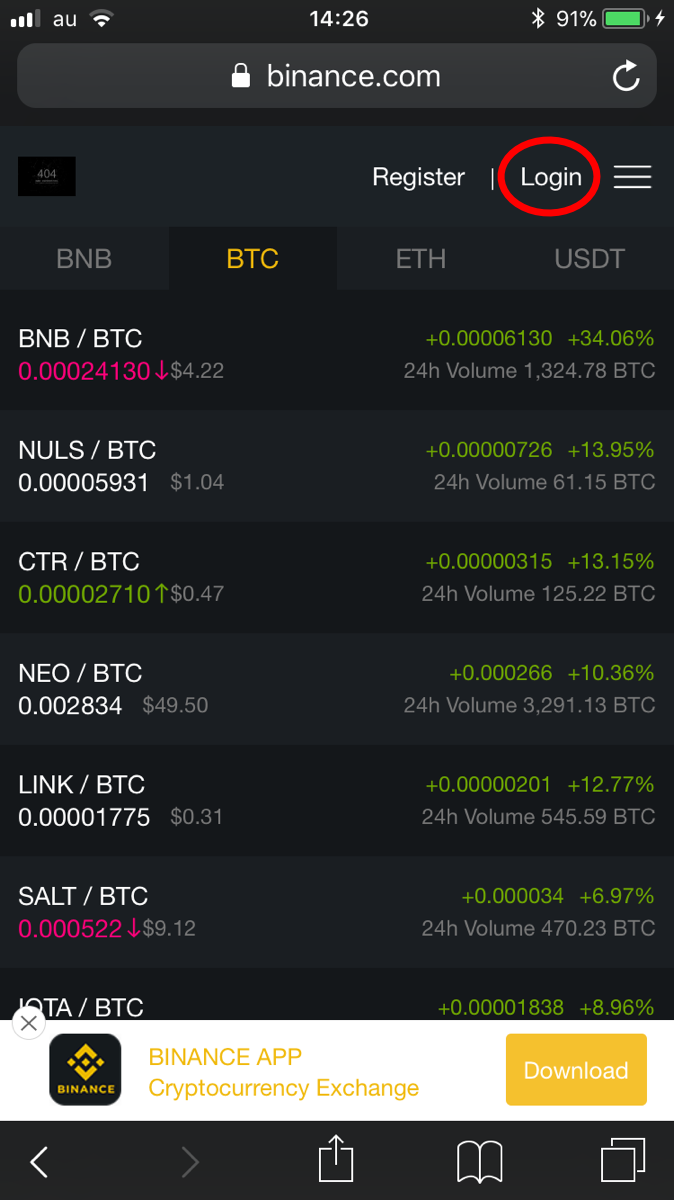View the CTR / BTC row
This screenshot has height=1200, width=674.
click(x=337, y=577)
